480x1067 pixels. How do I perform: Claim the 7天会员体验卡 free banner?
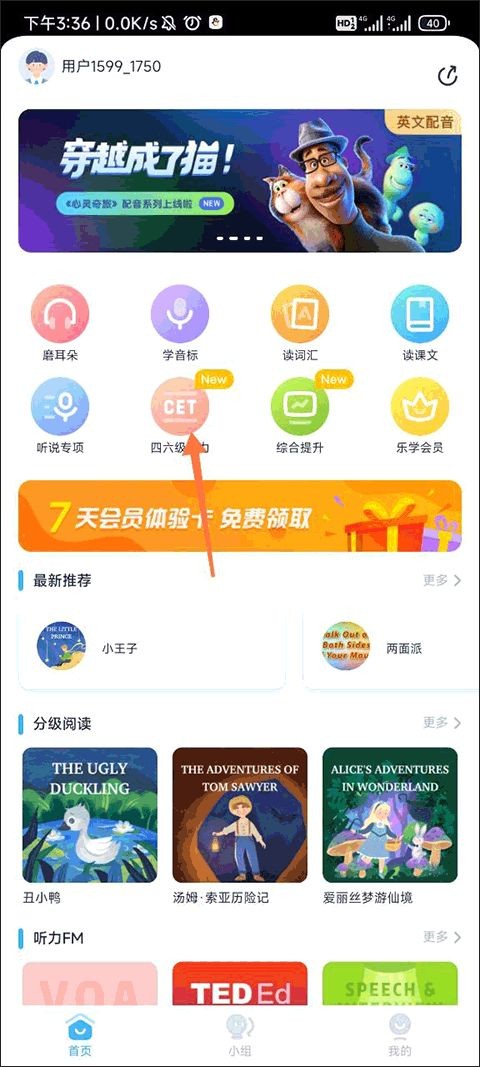(240, 516)
